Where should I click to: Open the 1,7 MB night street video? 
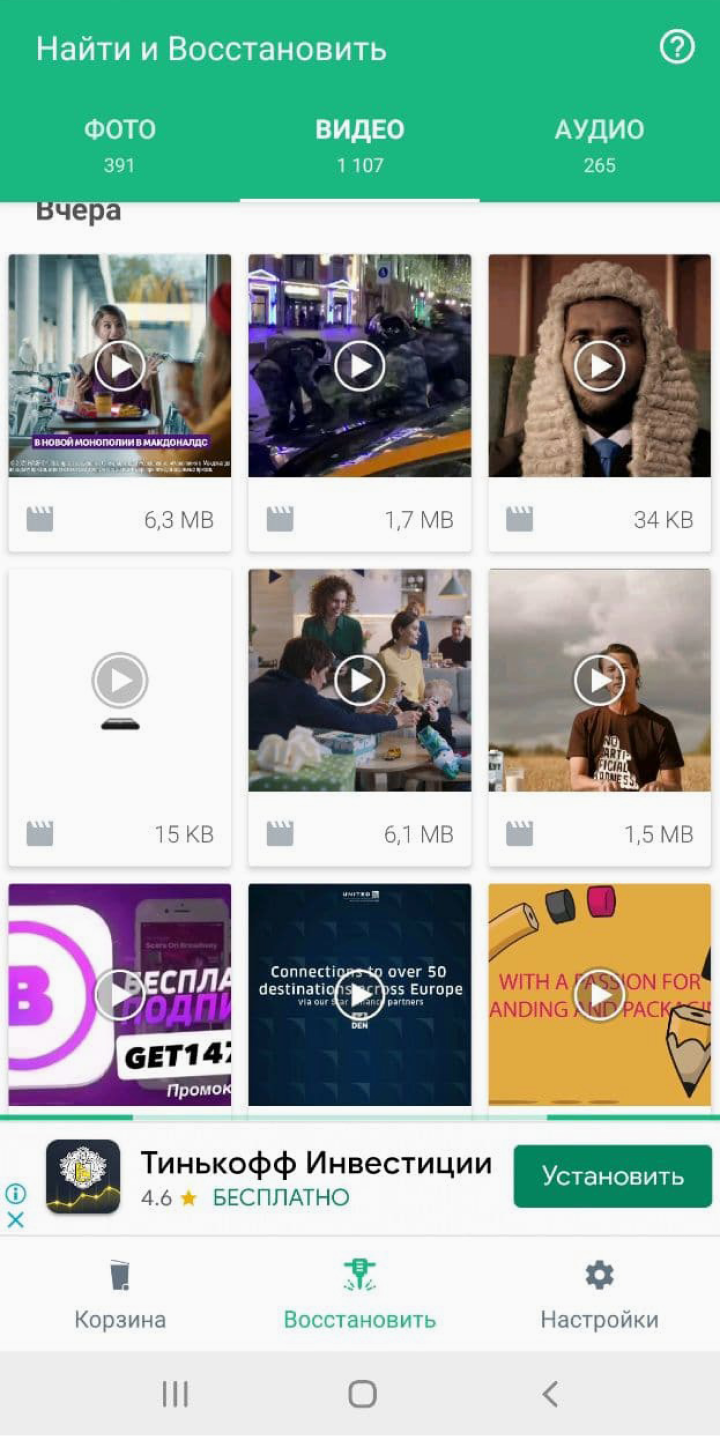click(360, 366)
